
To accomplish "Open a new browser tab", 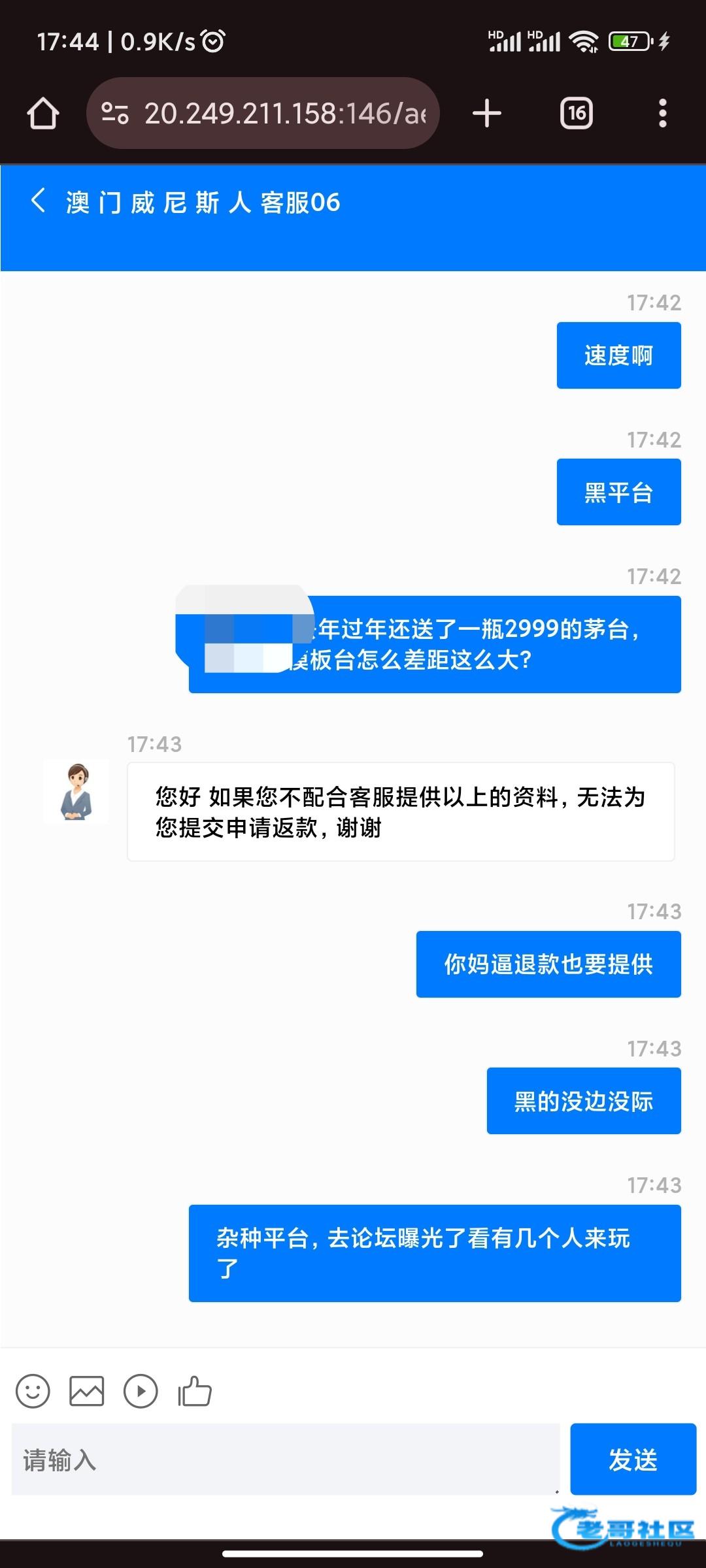I will point(487,114).
